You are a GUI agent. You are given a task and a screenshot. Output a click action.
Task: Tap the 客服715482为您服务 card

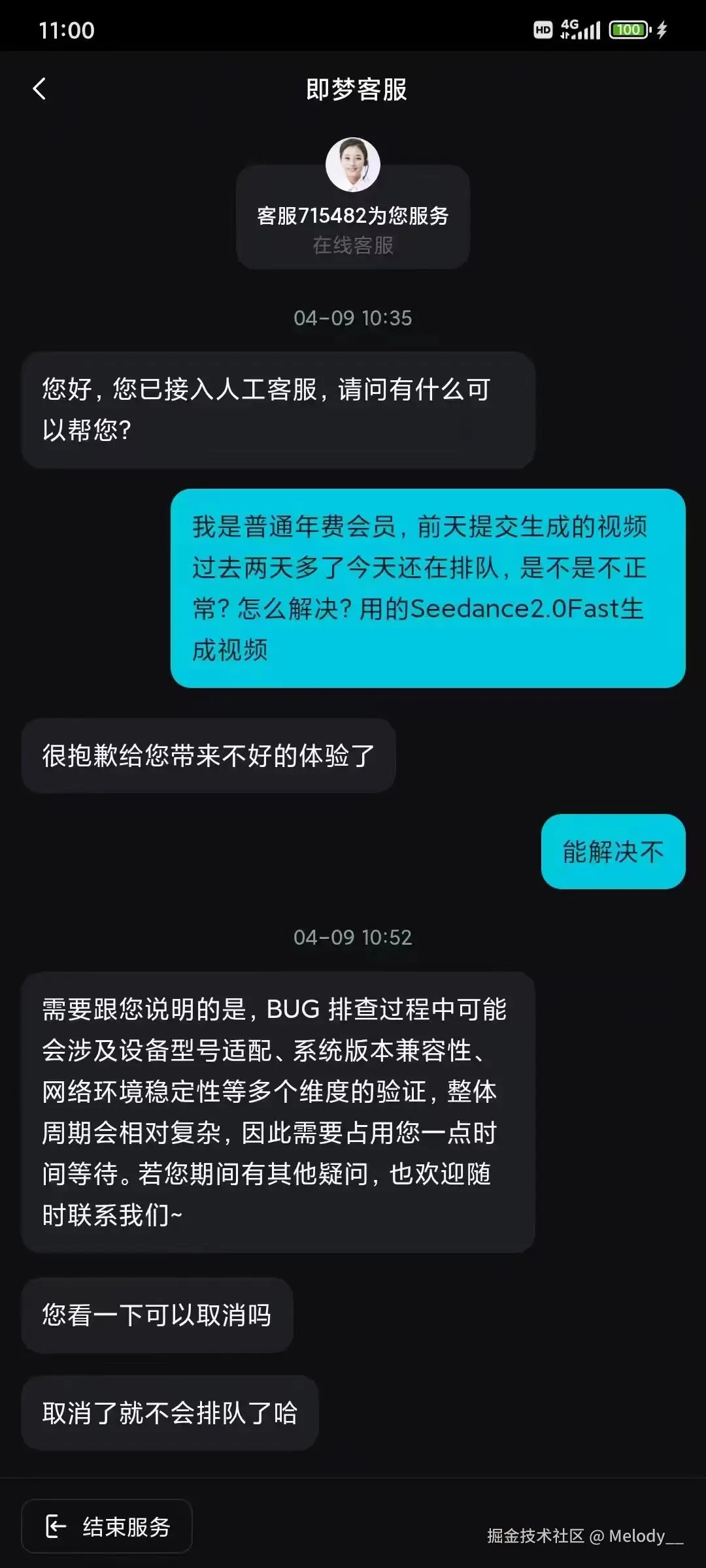click(x=352, y=216)
